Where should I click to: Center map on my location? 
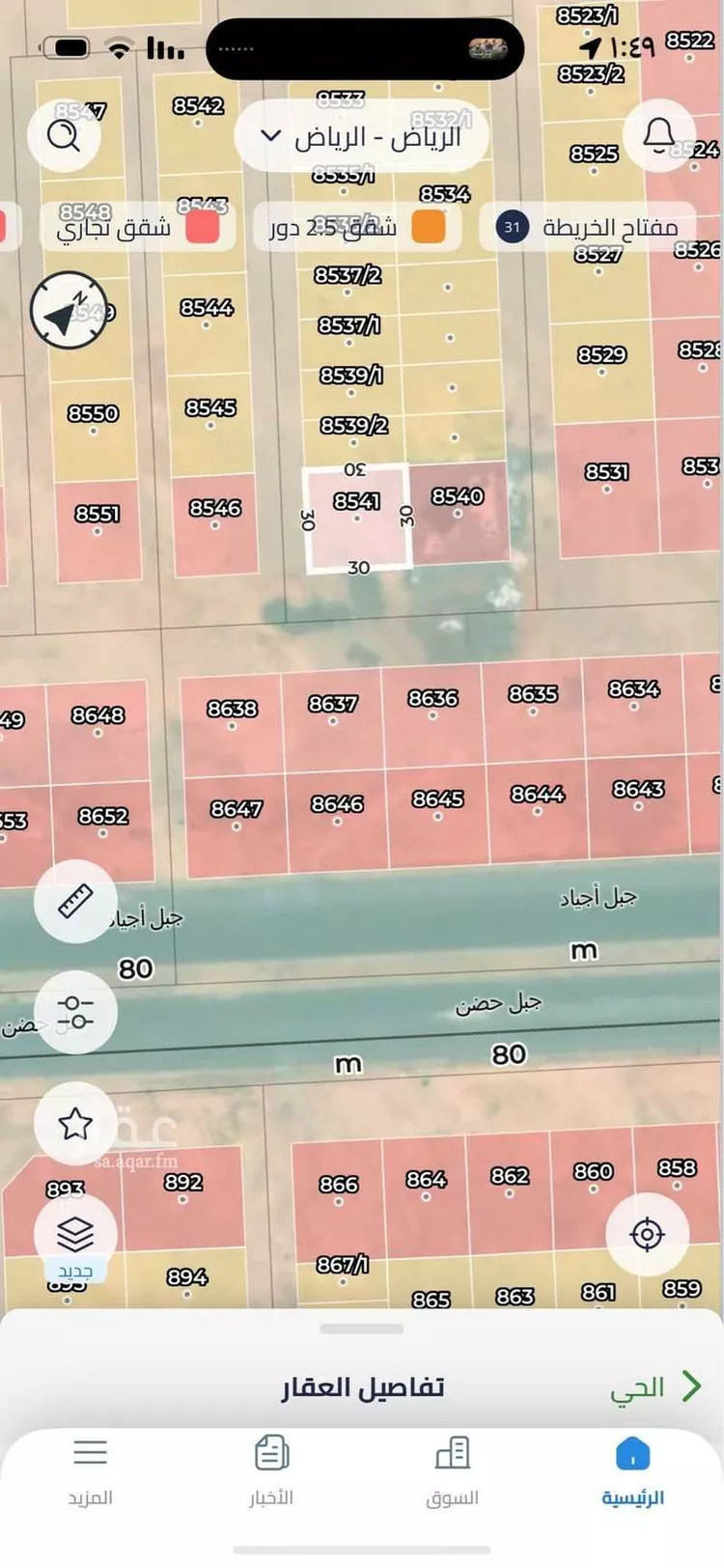pyautogui.click(x=647, y=1234)
